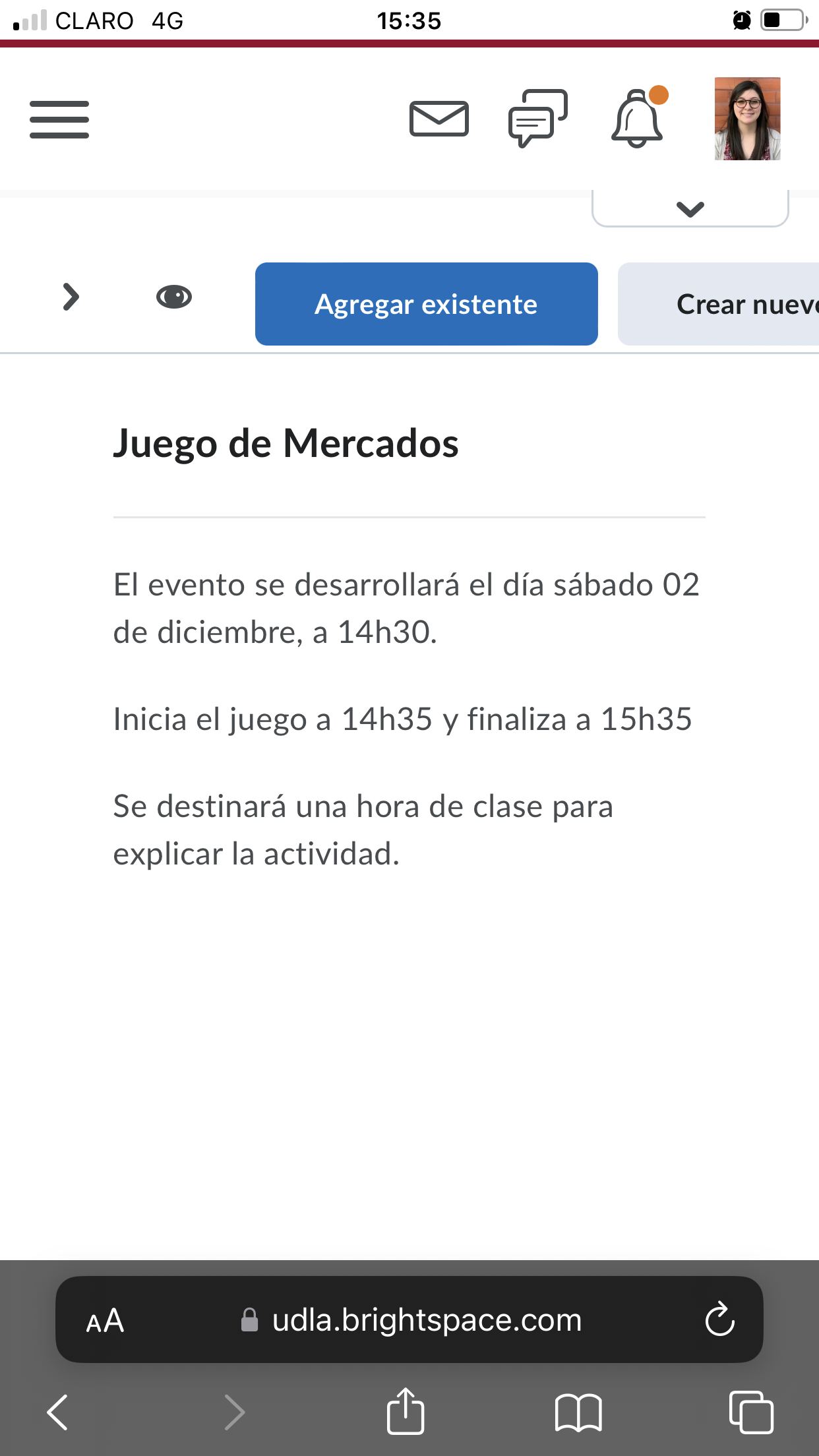
Task: Share this page from the browser toolbar
Action: 405,1412
